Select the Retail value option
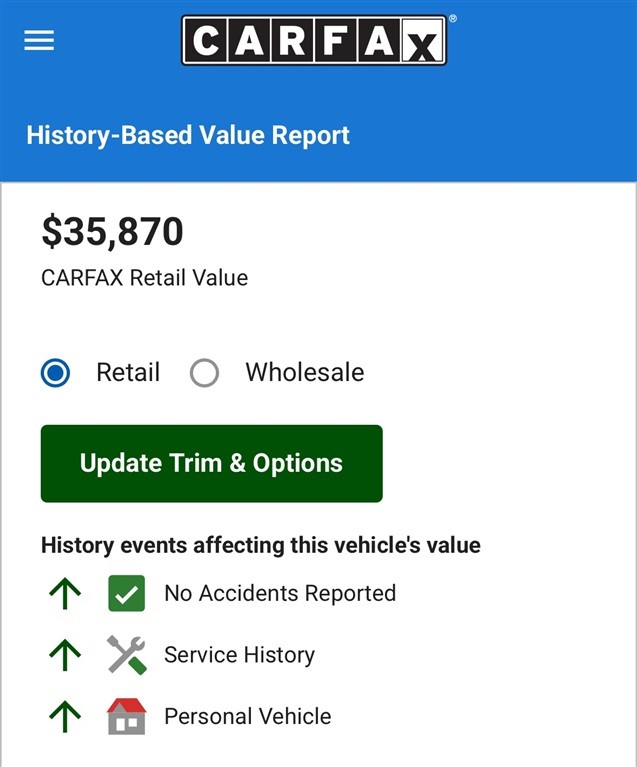This screenshot has width=637, height=767. tap(56, 373)
